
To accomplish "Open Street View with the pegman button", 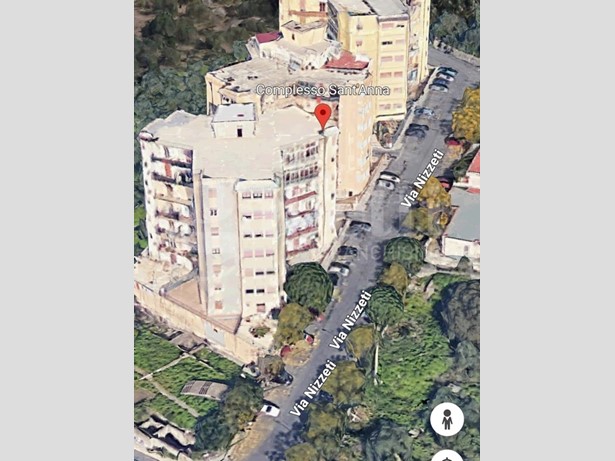I will coord(446,418).
